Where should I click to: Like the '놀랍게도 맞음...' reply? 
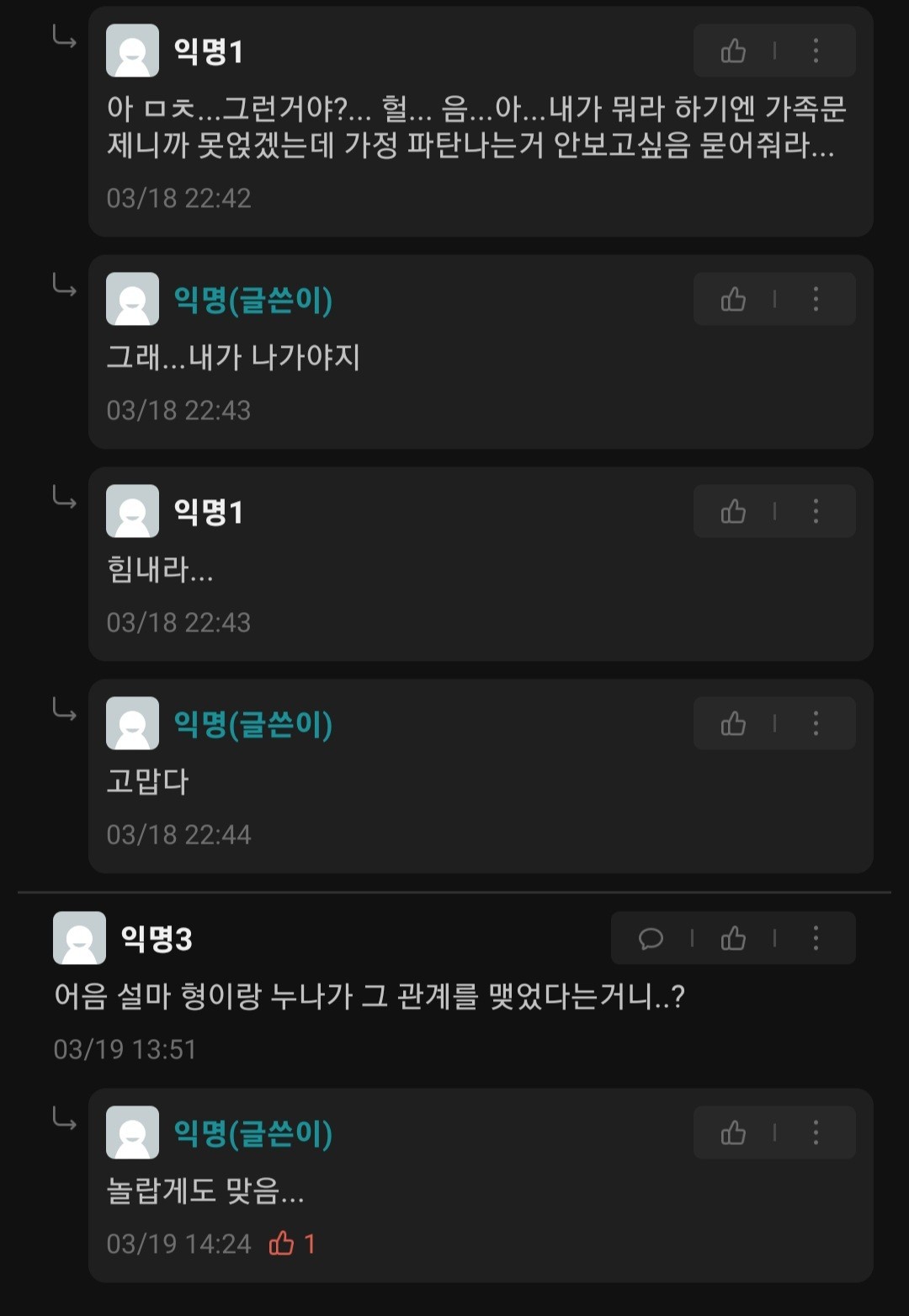click(733, 1132)
